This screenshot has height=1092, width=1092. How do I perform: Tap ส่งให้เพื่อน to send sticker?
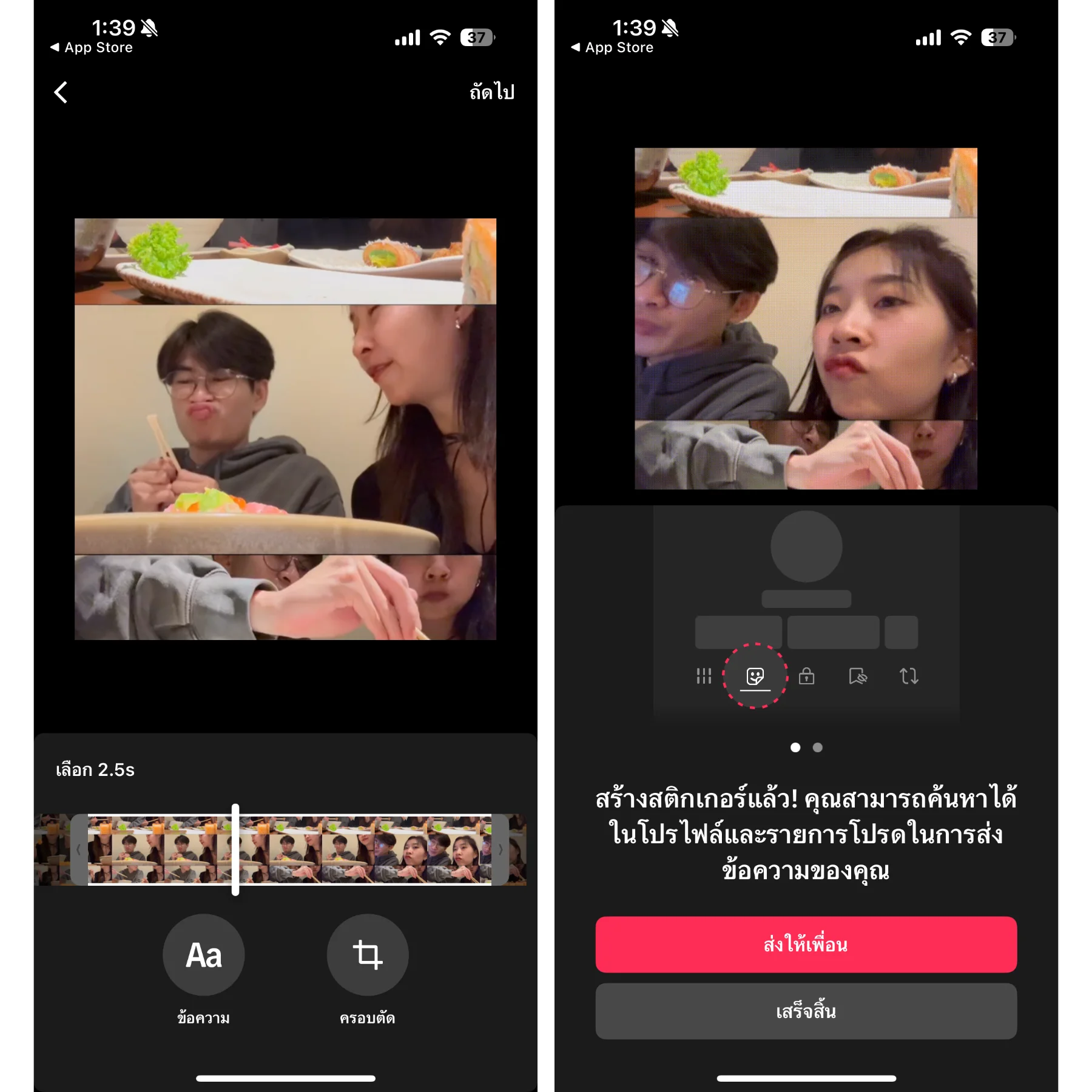click(806, 945)
